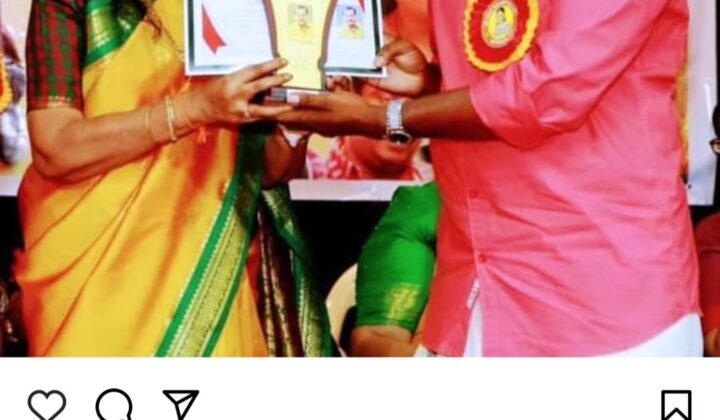Share the post using the paper plane icon
Image resolution: width=720 pixels, height=420 pixels.
click(181, 404)
